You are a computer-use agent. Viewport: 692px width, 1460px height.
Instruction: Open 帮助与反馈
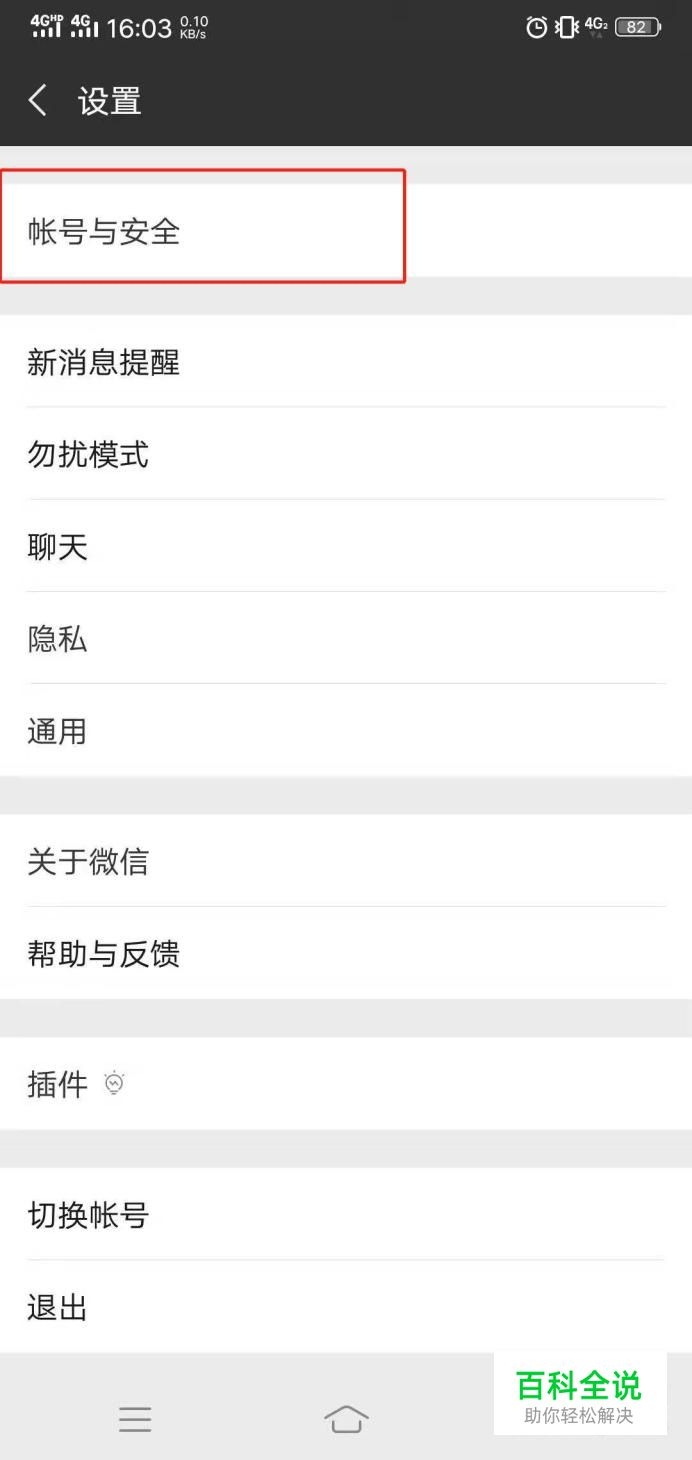coord(346,953)
